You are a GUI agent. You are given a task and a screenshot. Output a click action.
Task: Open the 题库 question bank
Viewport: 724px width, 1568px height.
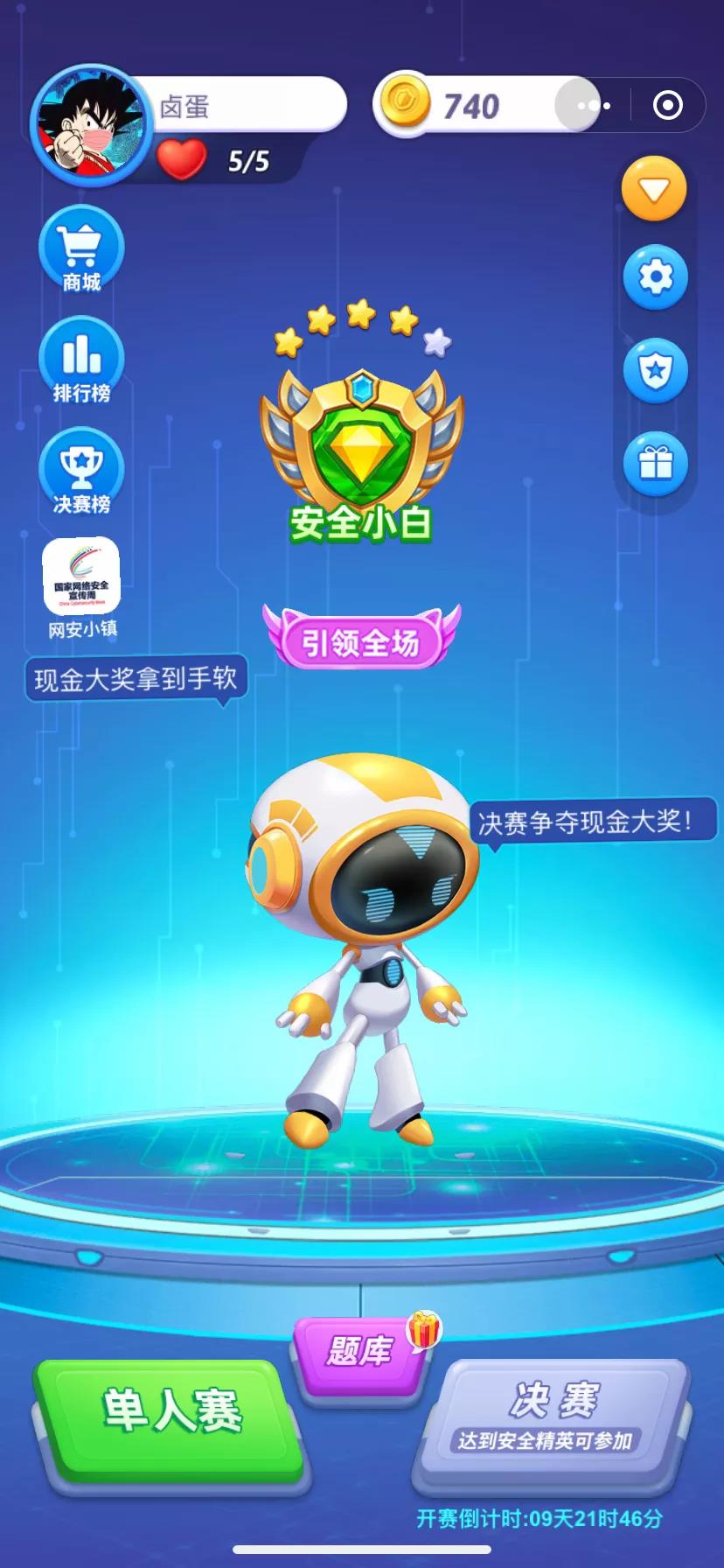click(x=360, y=1351)
